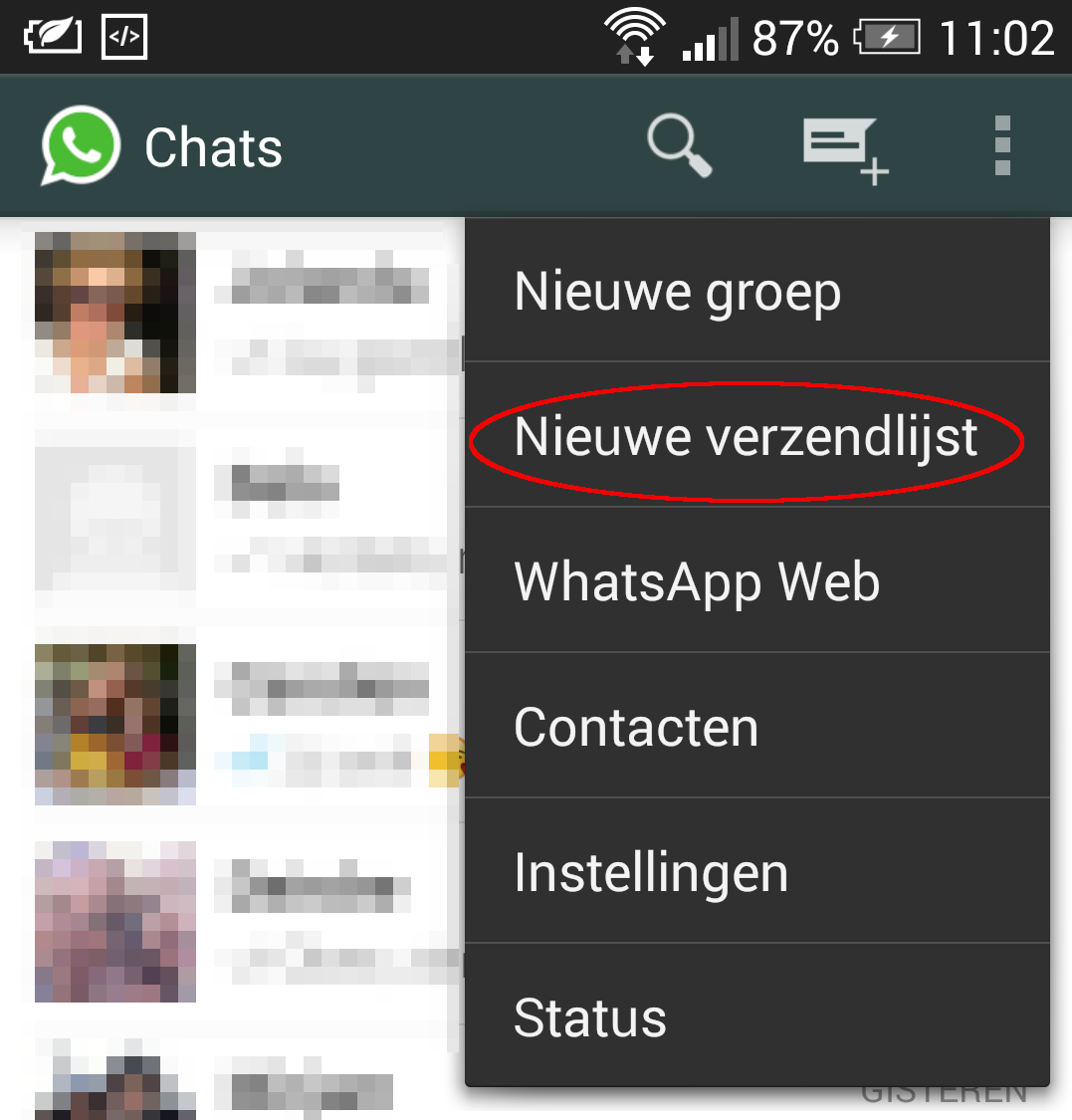This screenshot has height=1120, width=1072.
Task: Start a new chat via compose icon
Action: click(x=844, y=149)
